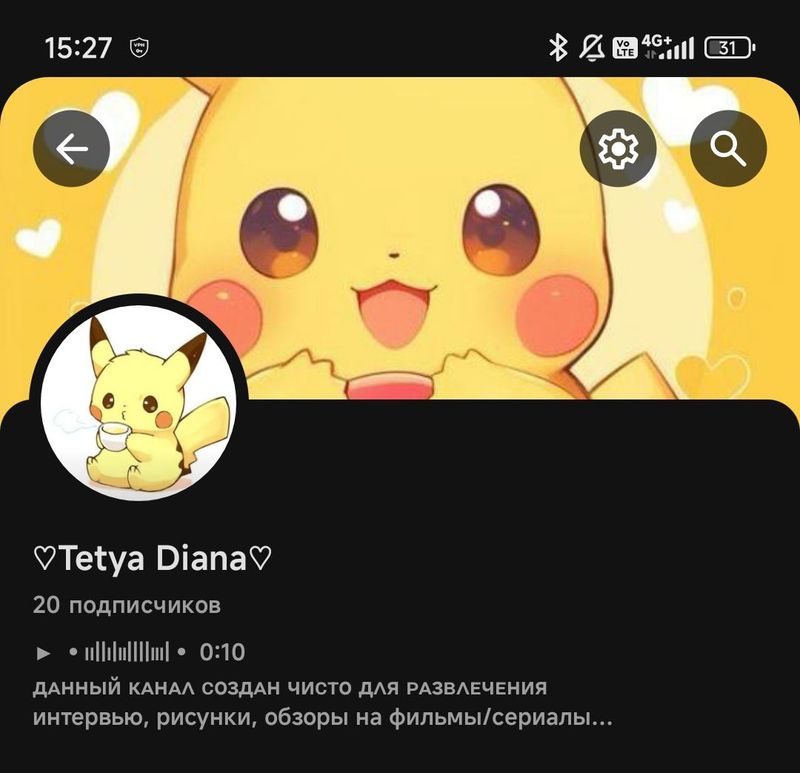Search within Tetya Diana's channel
Image resolution: width=800 pixels, height=773 pixels.
pos(728,149)
